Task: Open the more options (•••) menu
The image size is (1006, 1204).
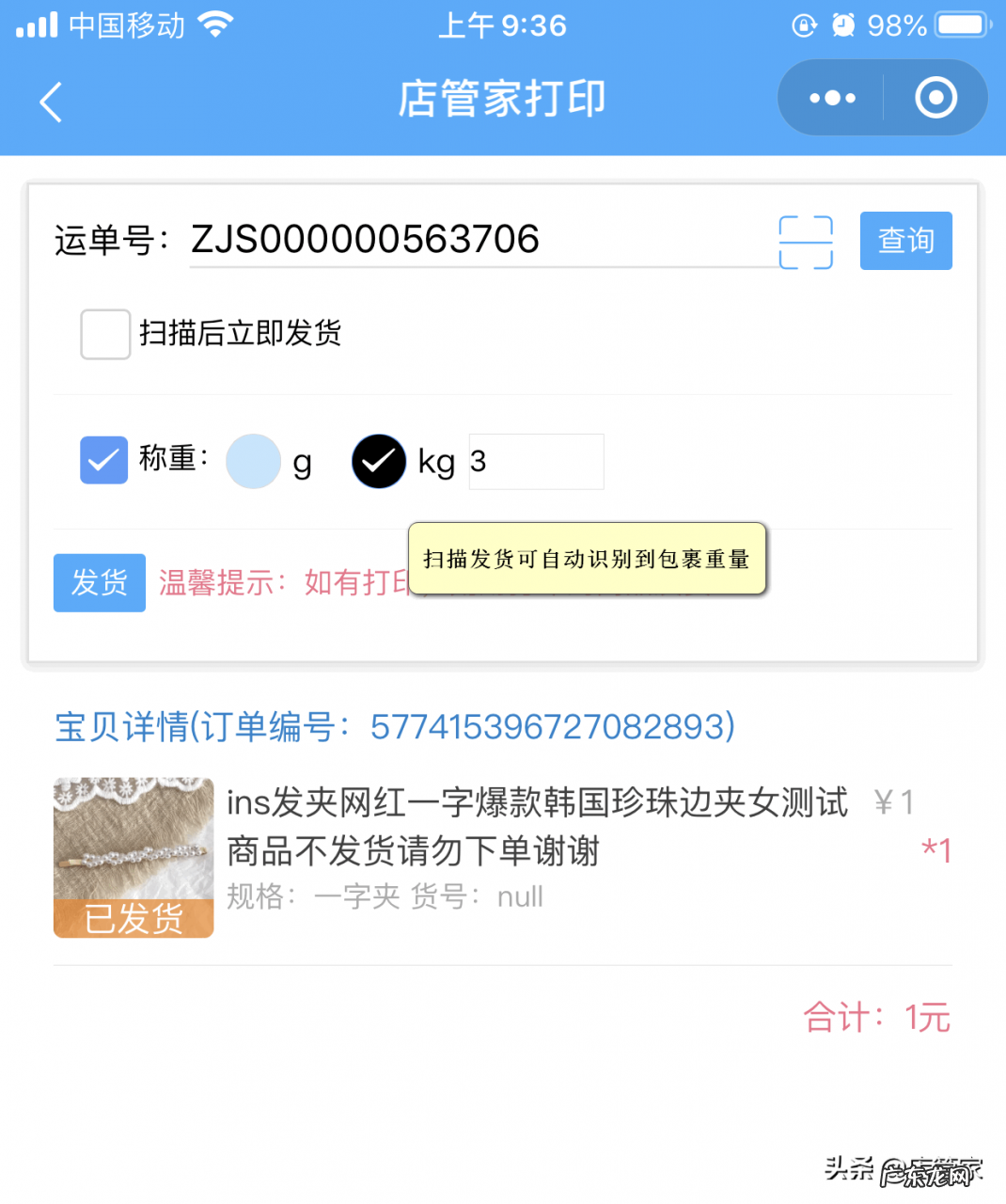Action: tap(831, 97)
